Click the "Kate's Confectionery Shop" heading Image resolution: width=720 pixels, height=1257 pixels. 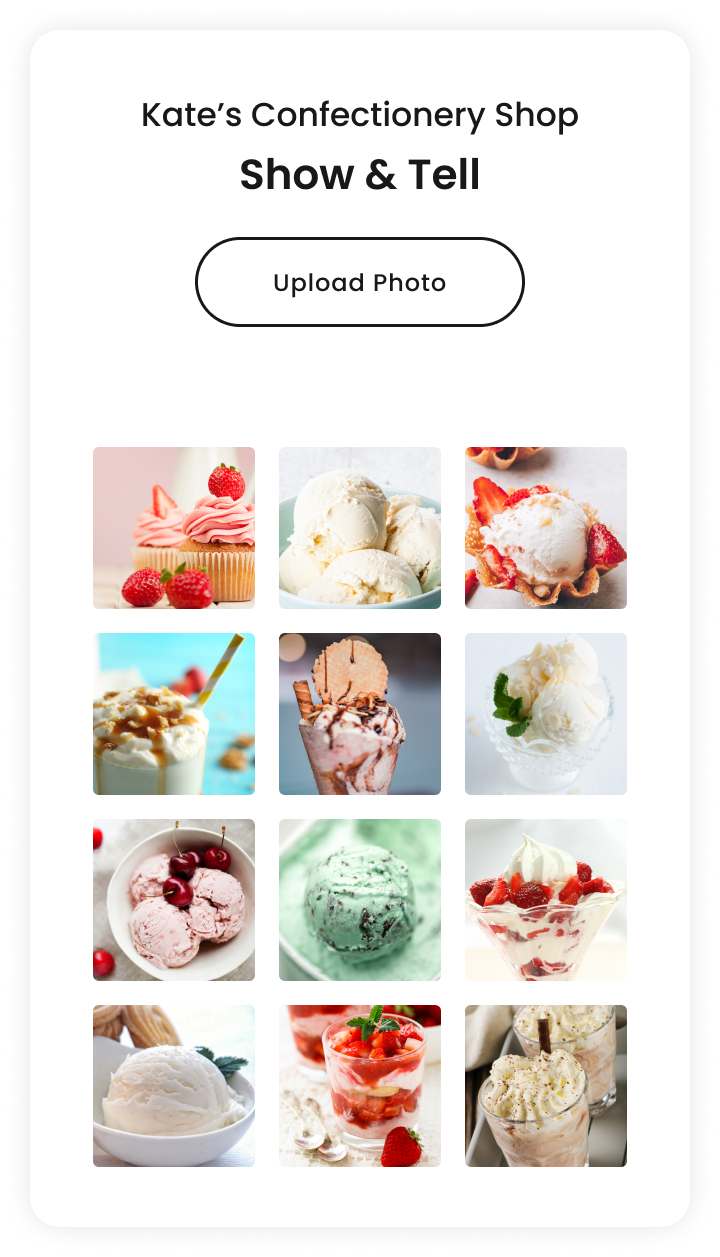click(360, 114)
